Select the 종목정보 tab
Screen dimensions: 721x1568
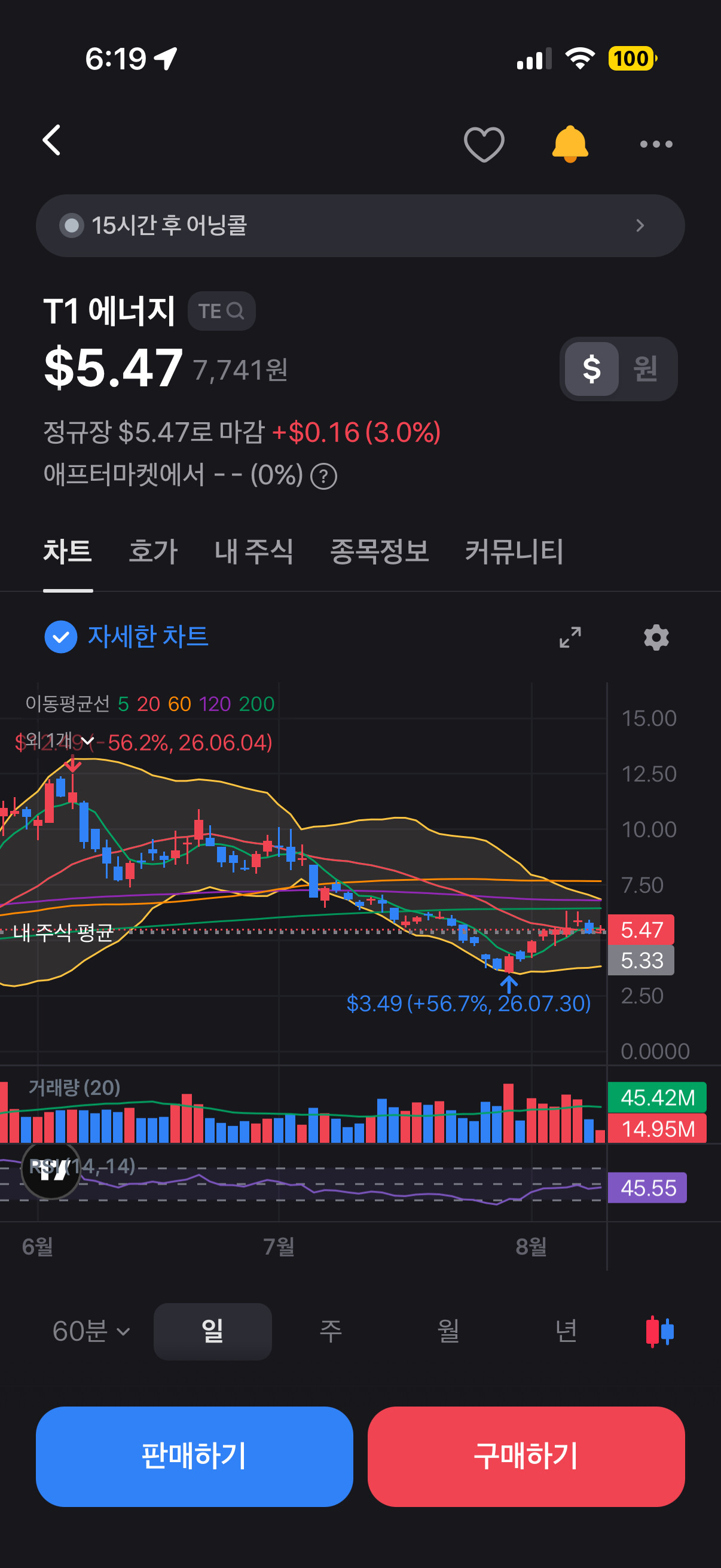tap(379, 551)
